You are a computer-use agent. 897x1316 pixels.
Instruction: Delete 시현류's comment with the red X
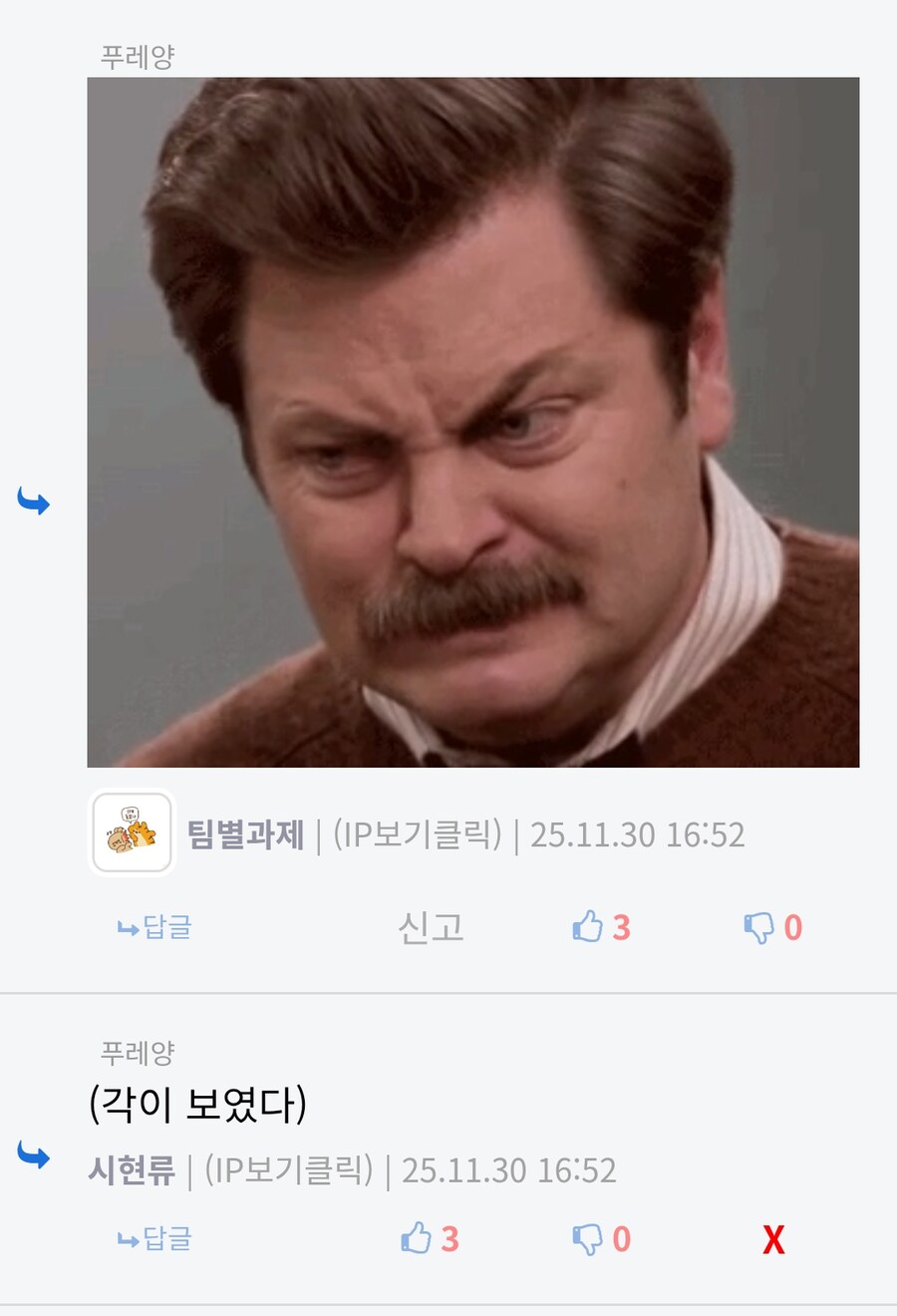(772, 1239)
